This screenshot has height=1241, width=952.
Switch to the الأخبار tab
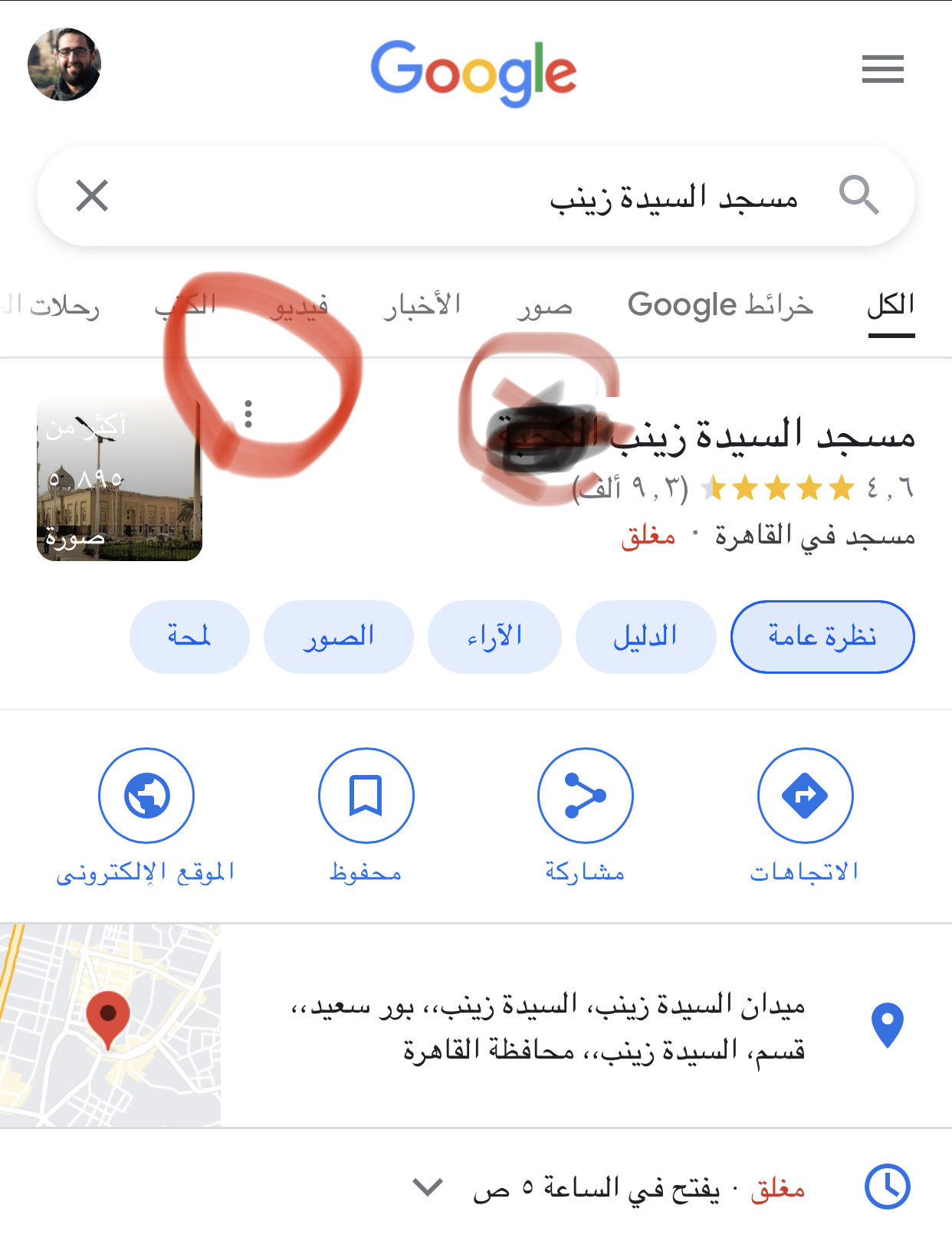tap(422, 306)
